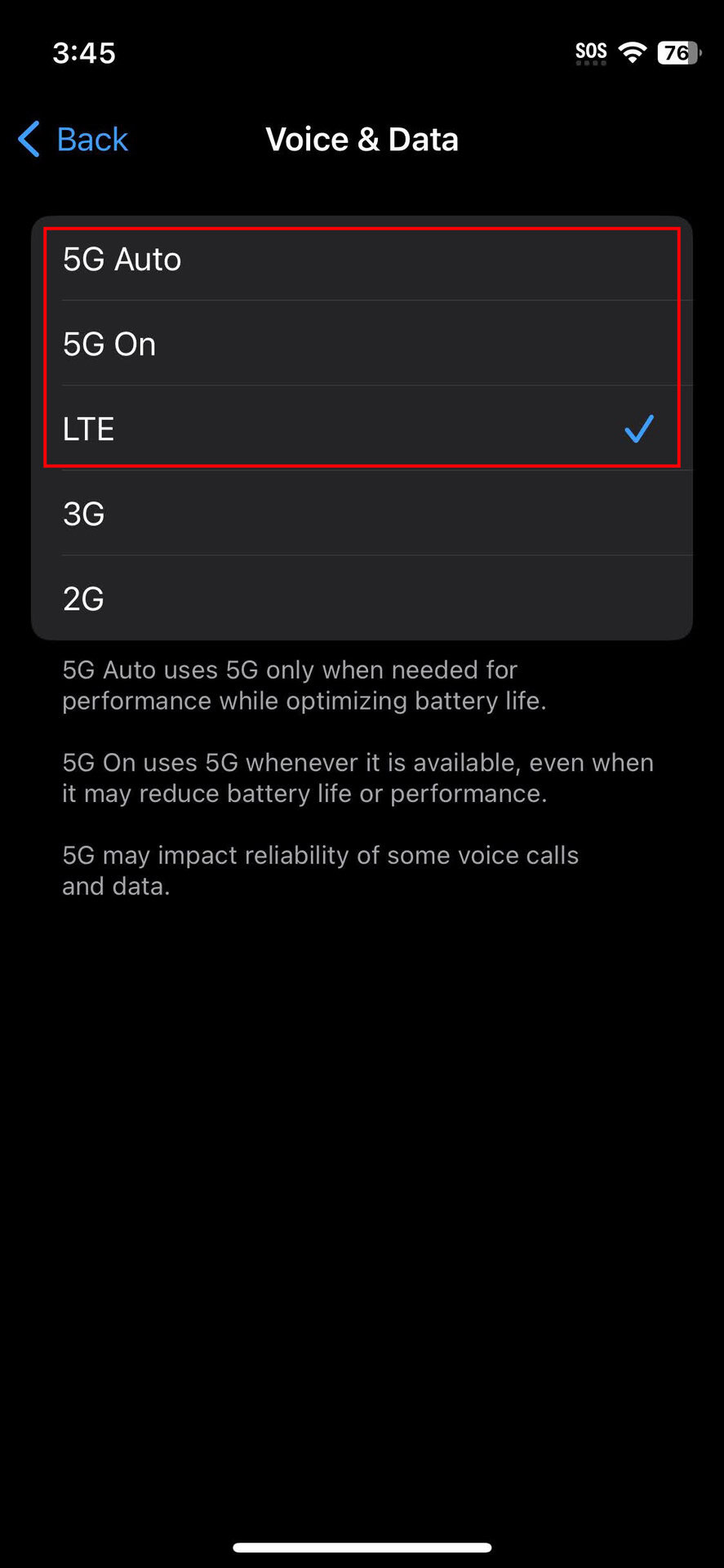Go back to the previous settings page
The width and height of the screenshot is (724, 1568).
[x=73, y=140]
